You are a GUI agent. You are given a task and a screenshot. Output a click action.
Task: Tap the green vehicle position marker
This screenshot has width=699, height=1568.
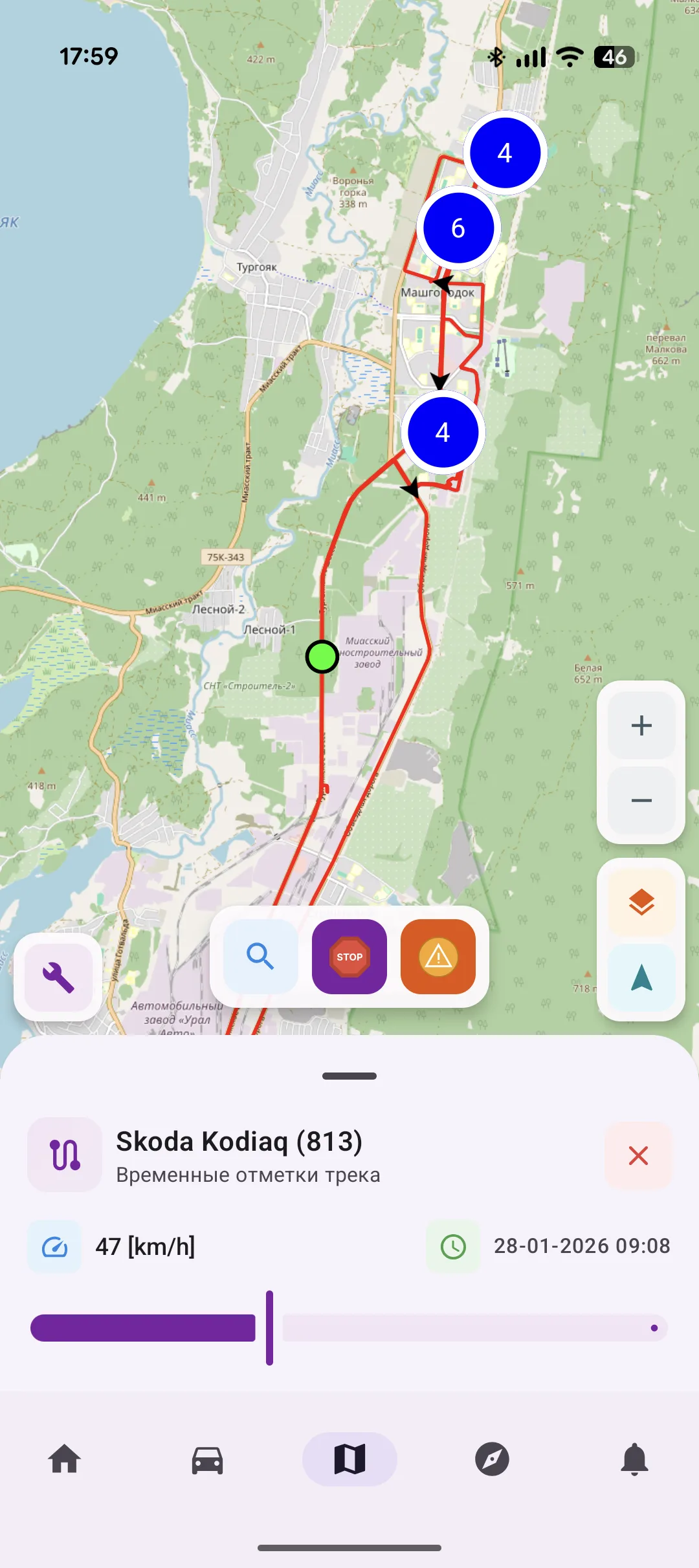click(x=322, y=657)
